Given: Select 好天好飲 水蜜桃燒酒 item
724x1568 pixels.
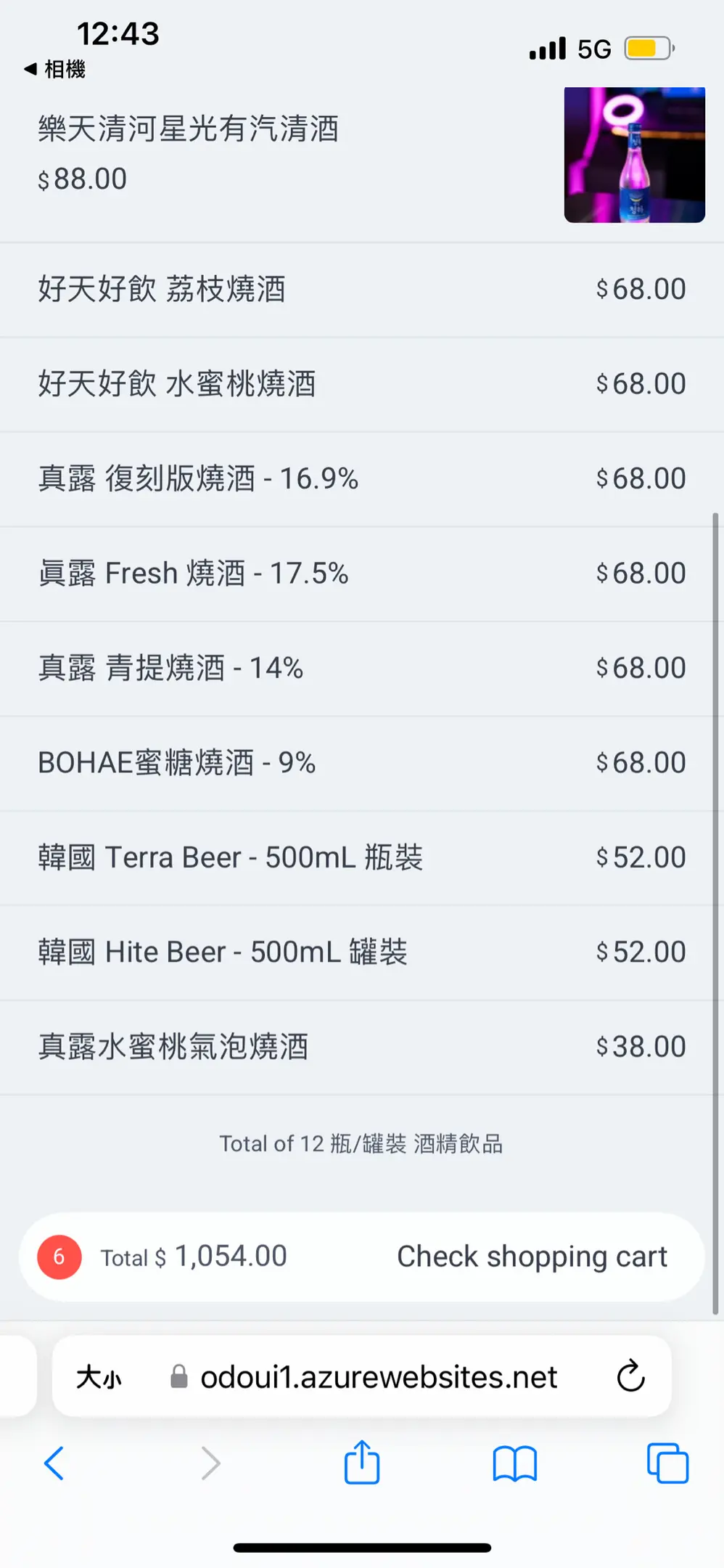Looking at the screenshot, I should click(362, 385).
